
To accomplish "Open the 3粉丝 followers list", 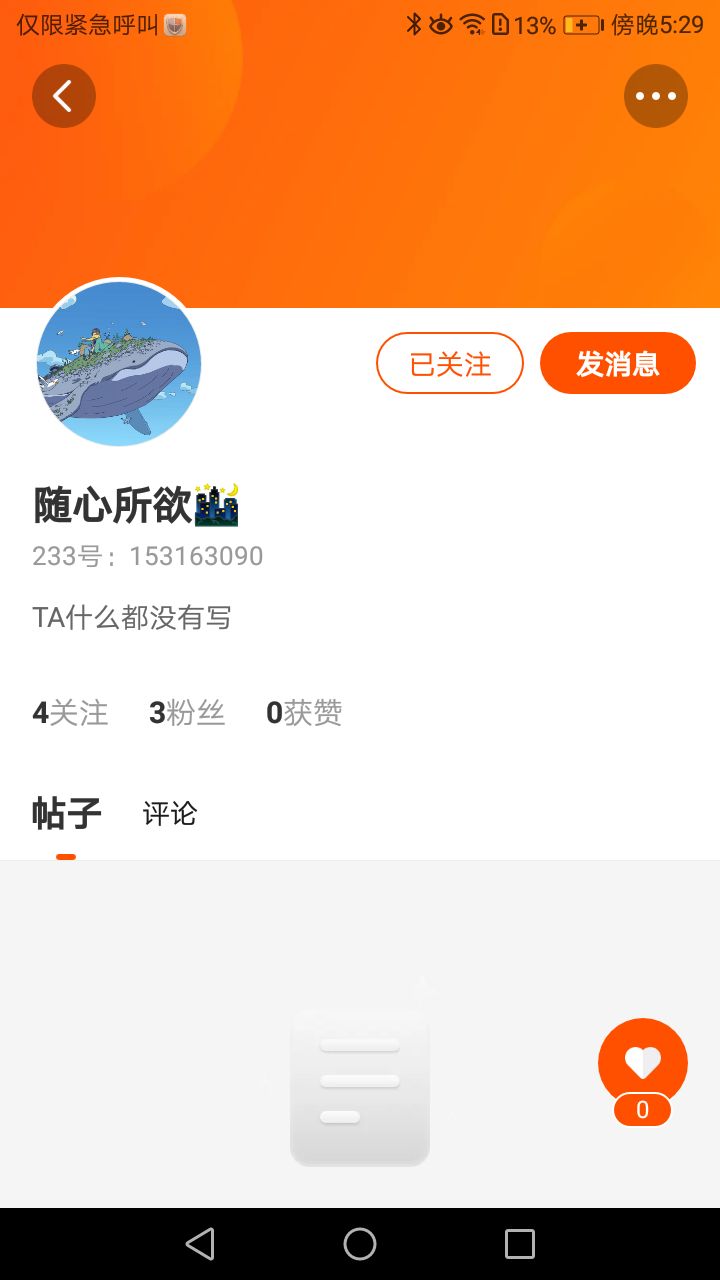I will coord(187,713).
